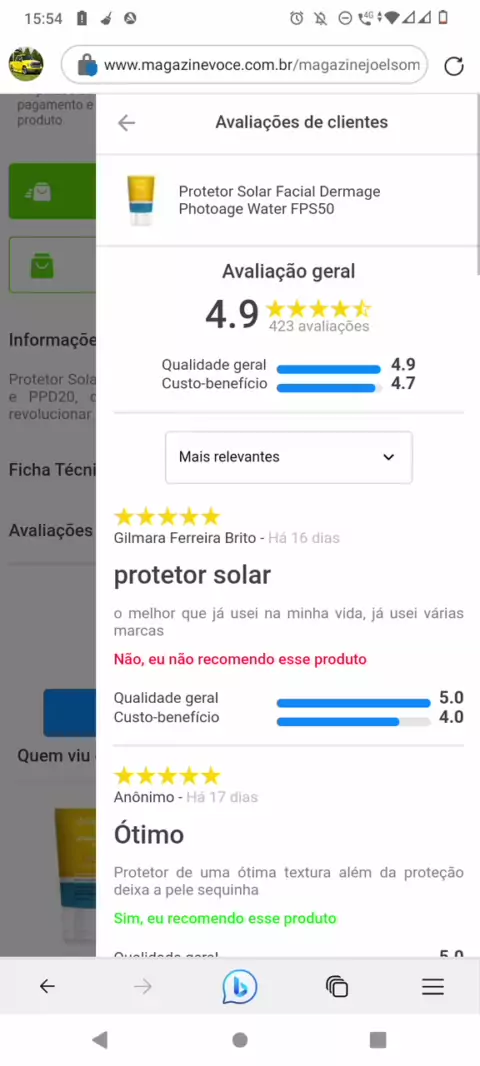Go back using the browser toolbar arrow
This screenshot has height=1066, width=480.
pos(47,986)
